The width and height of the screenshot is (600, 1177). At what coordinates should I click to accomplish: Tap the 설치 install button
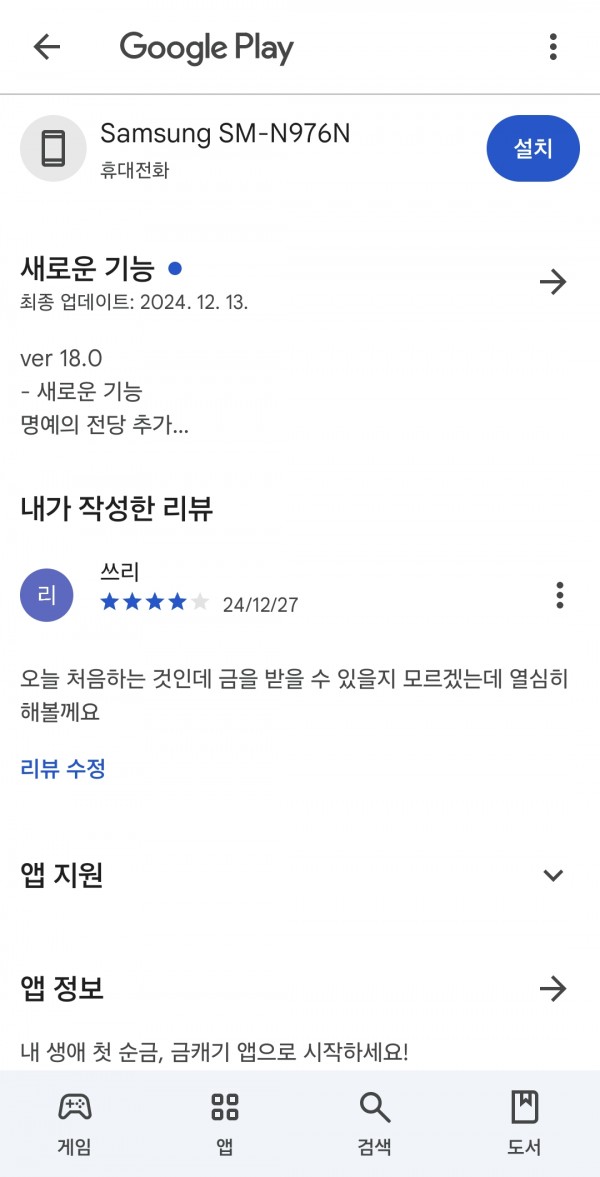pos(533,149)
